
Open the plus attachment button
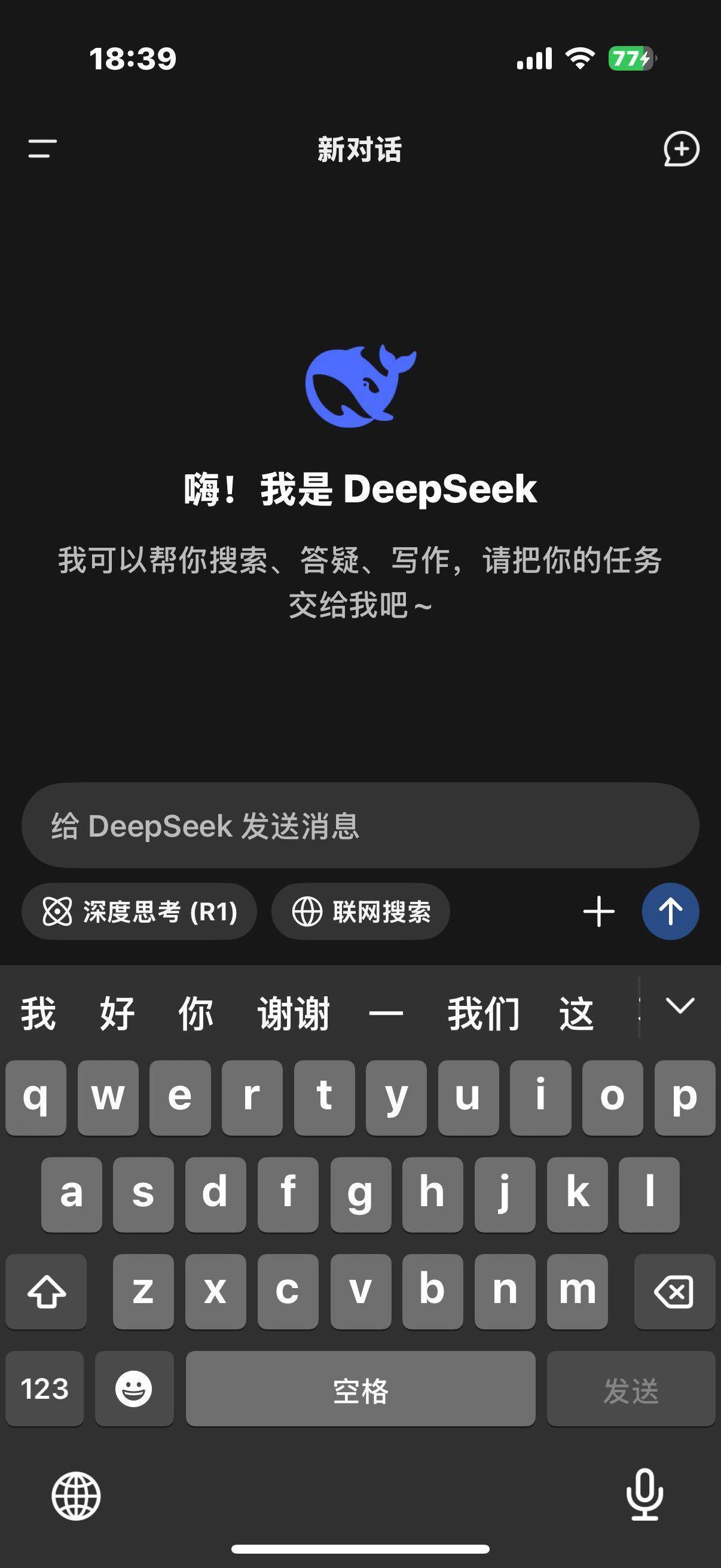598,911
